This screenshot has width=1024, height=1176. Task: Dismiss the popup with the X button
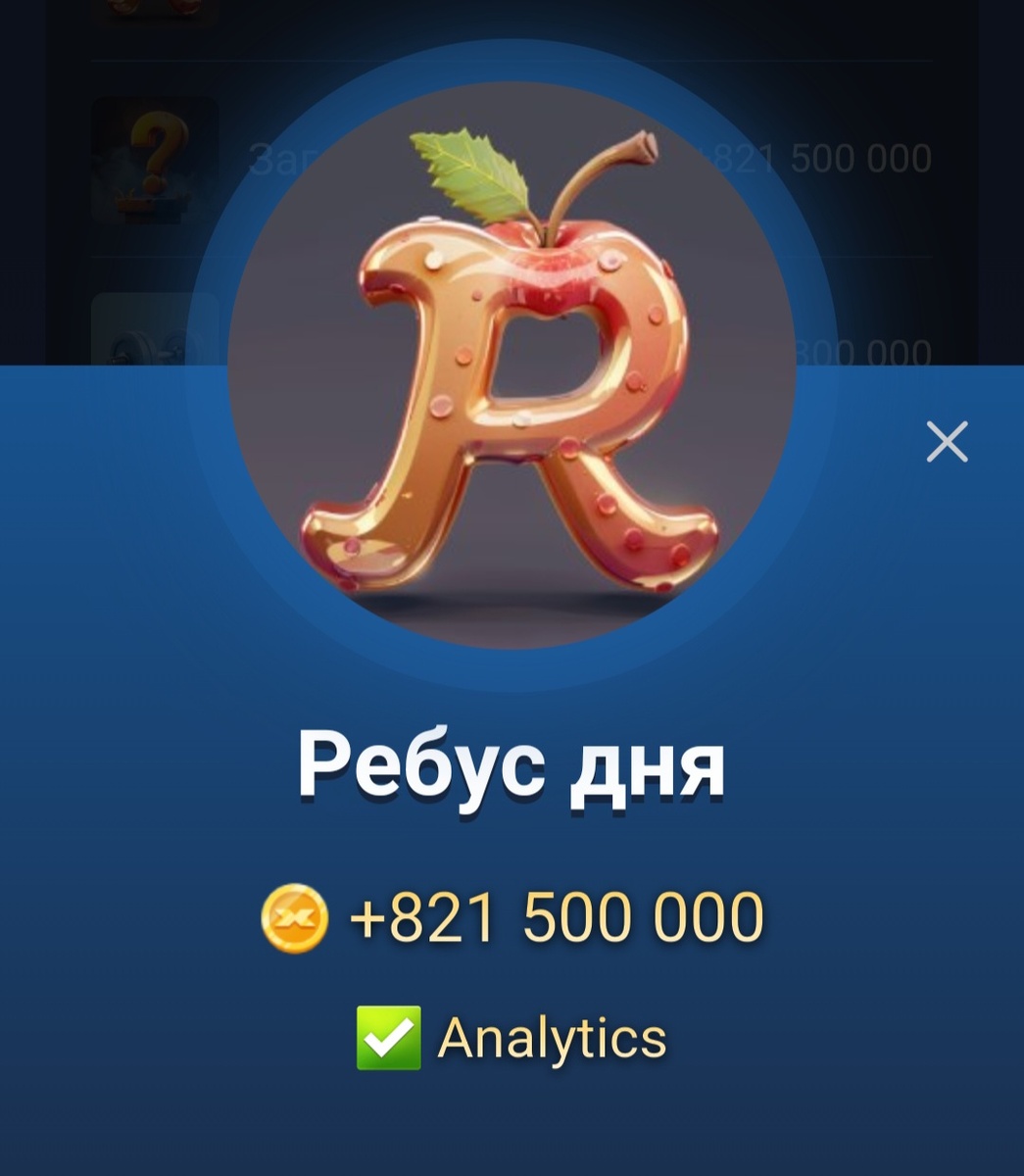click(x=947, y=441)
